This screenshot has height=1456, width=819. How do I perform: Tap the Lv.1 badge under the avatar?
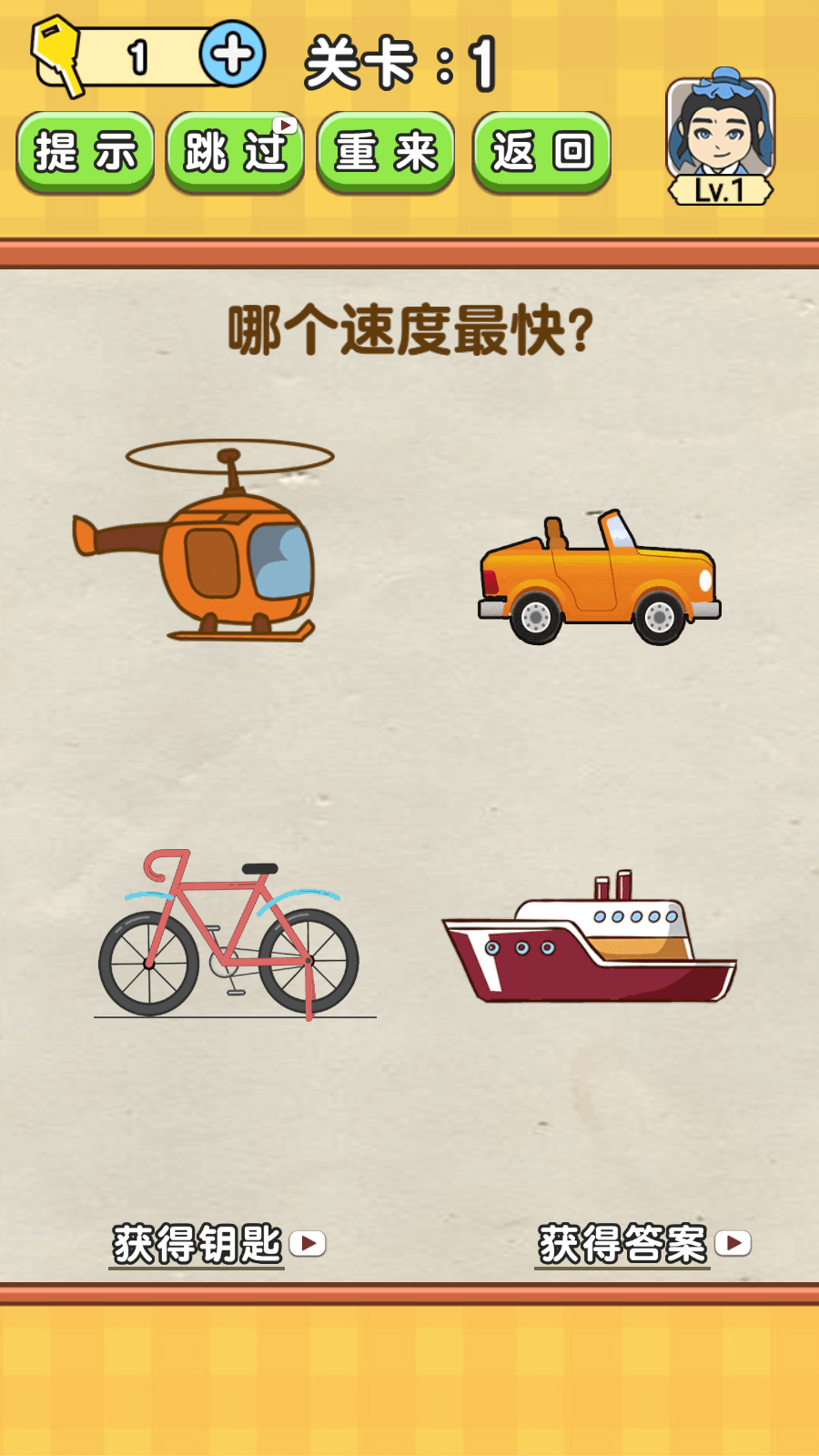pos(720,188)
